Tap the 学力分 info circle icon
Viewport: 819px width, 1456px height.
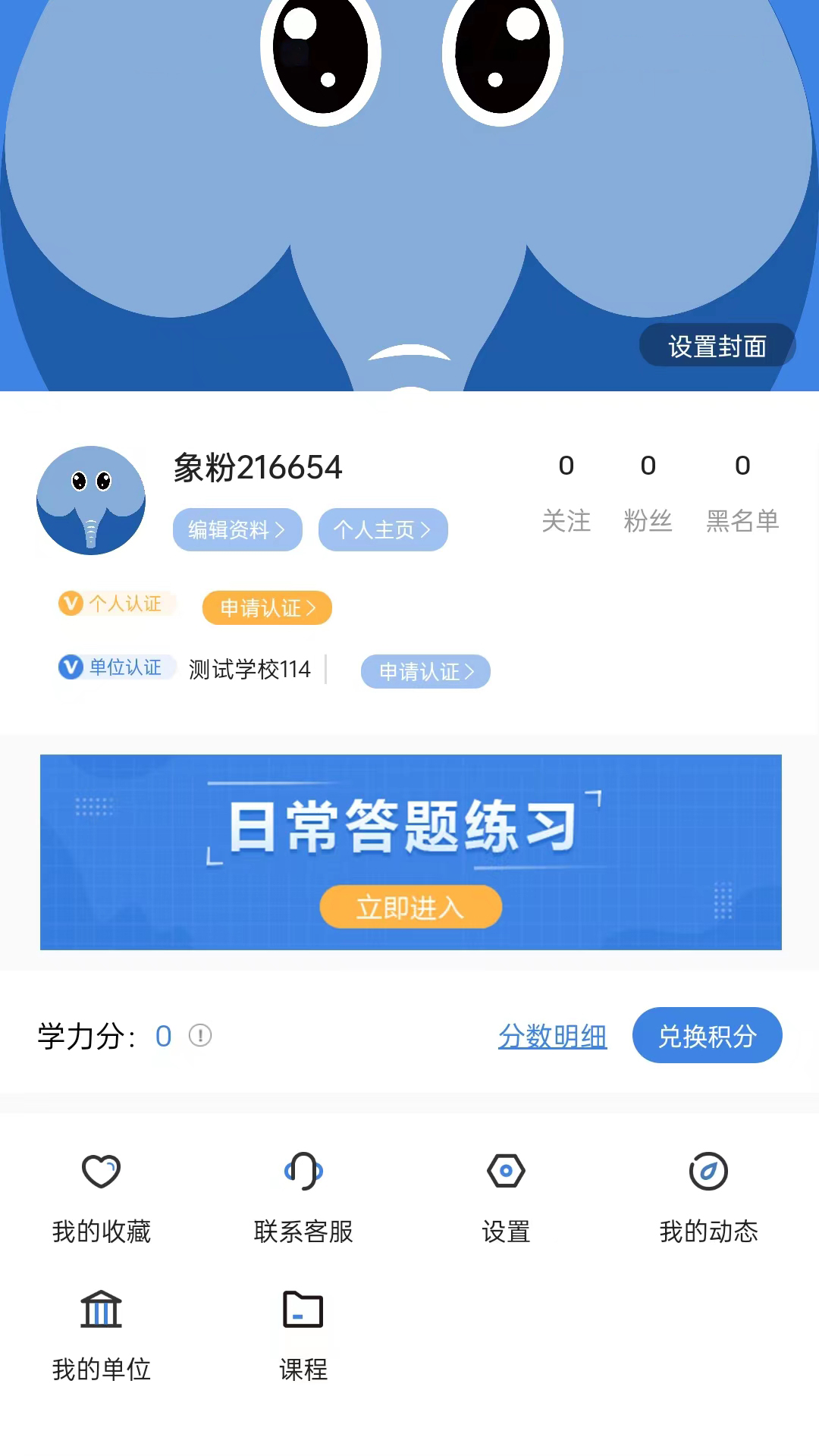[x=199, y=1035]
